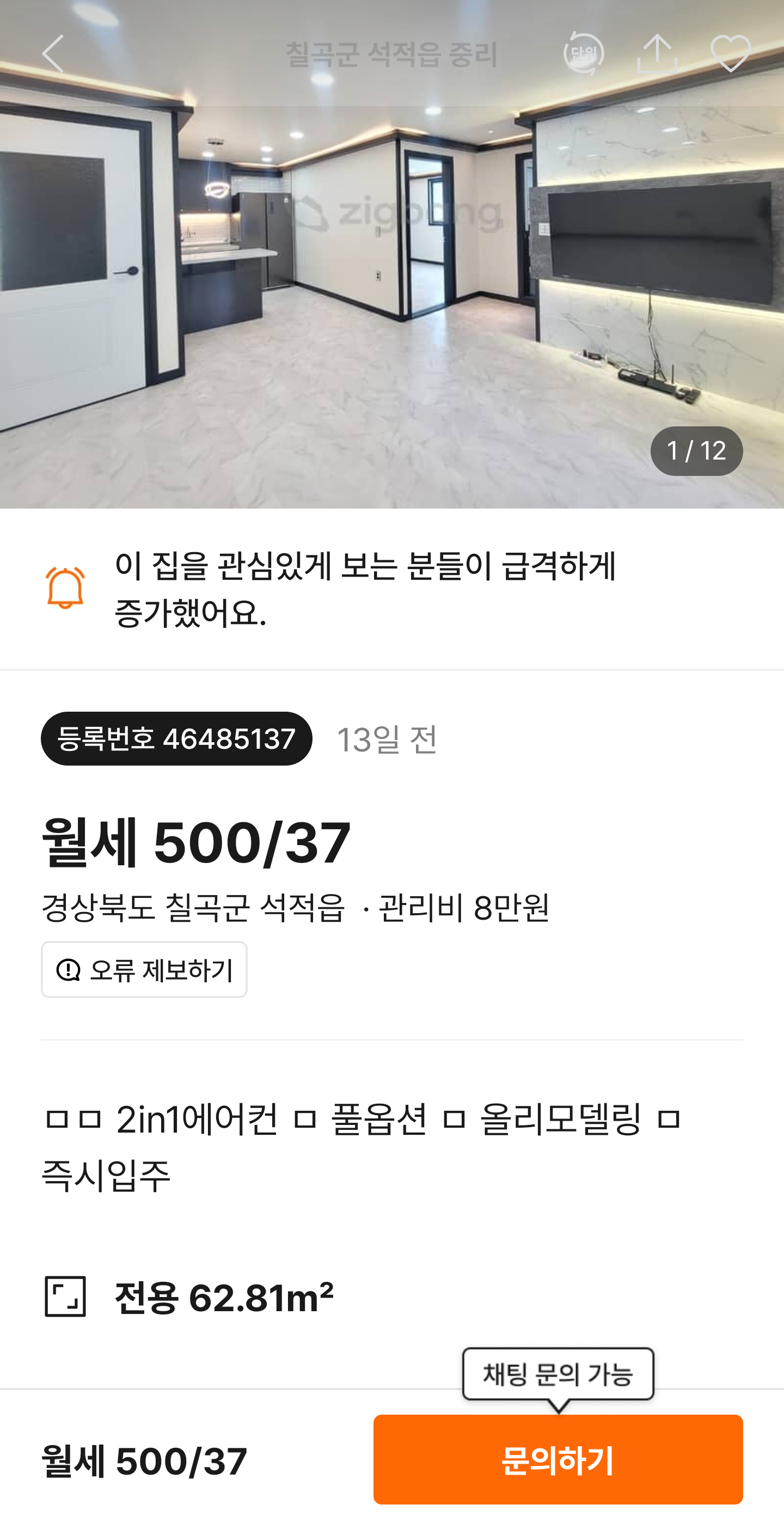The width and height of the screenshot is (784, 1529).
Task: Share this listing
Action: (x=657, y=54)
